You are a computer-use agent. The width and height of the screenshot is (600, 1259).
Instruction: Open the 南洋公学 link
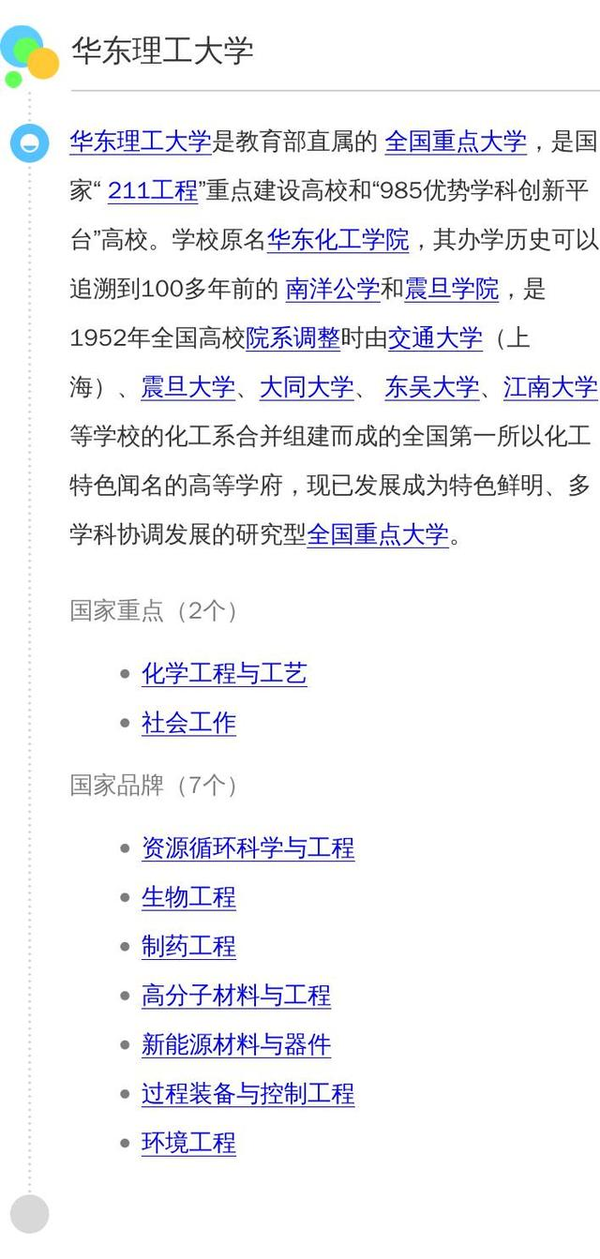(x=333, y=289)
